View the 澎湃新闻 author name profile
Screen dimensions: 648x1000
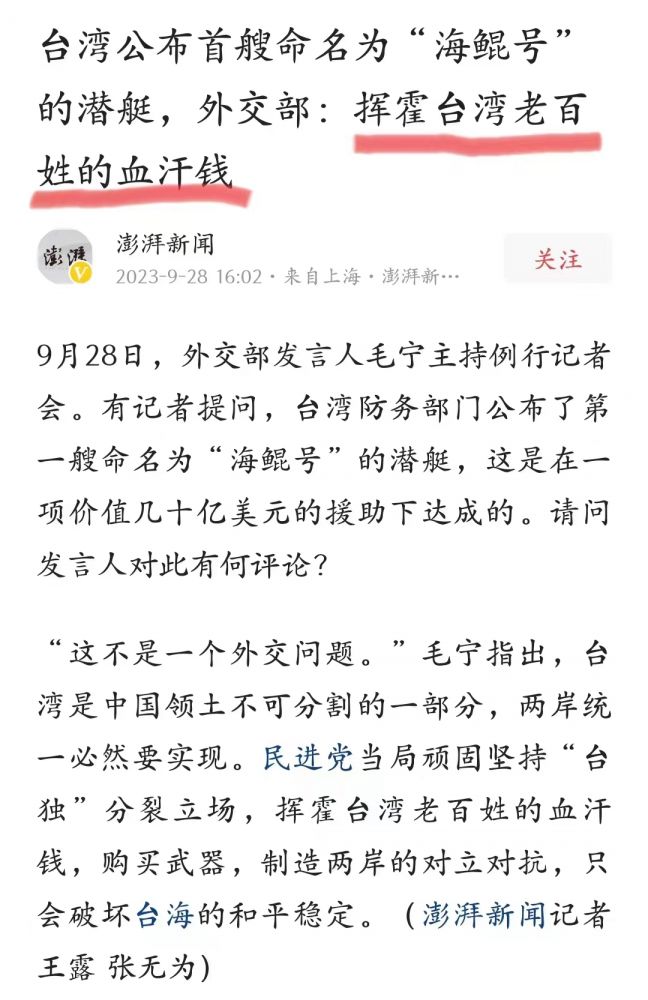click(x=164, y=243)
